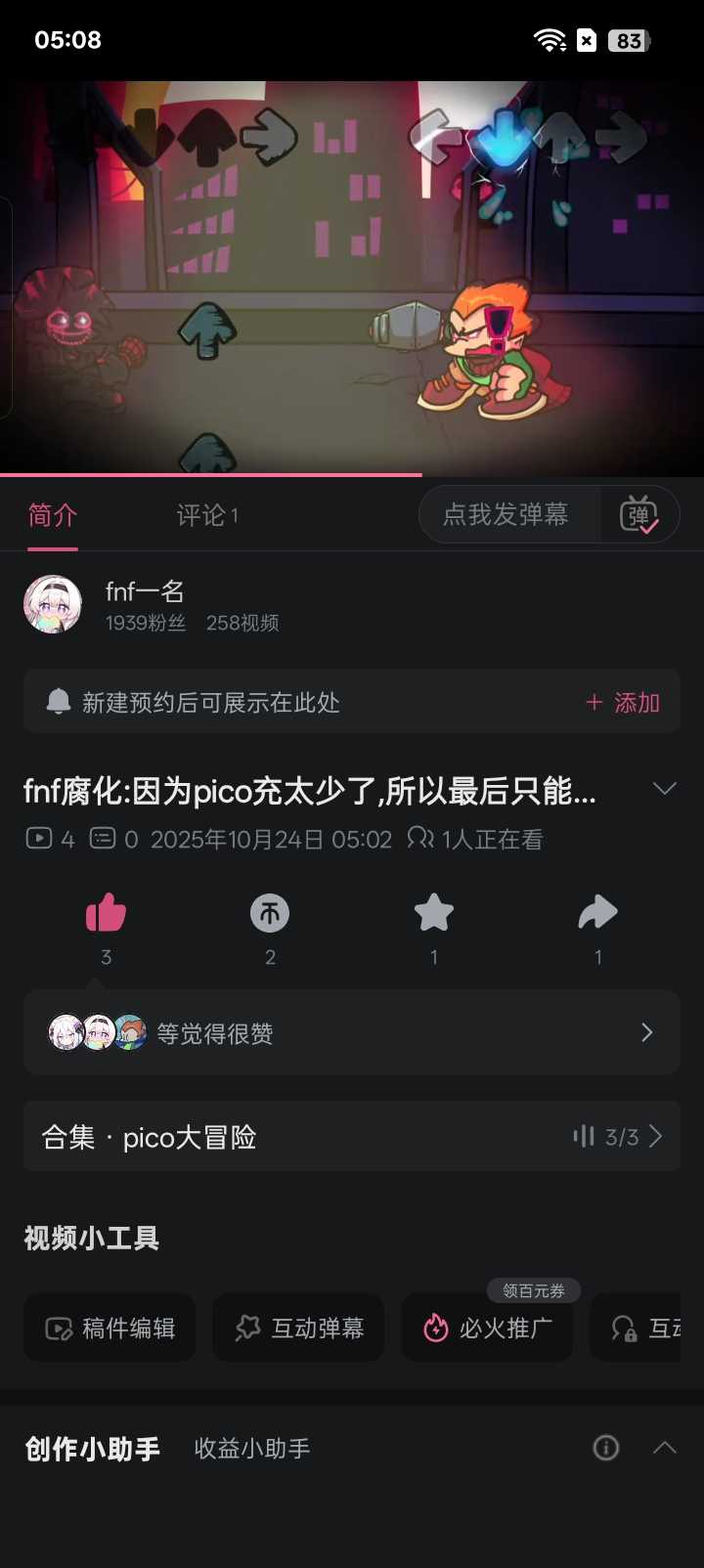Collapse the 创作小助手 panel
The image size is (704, 1568).
click(664, 1448)
